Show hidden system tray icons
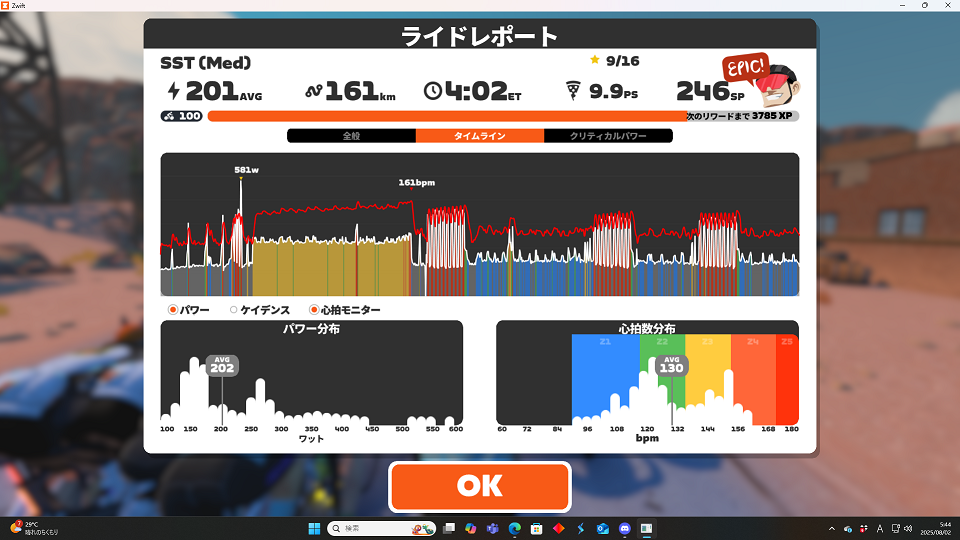960x540 pixels. point(833,528)
